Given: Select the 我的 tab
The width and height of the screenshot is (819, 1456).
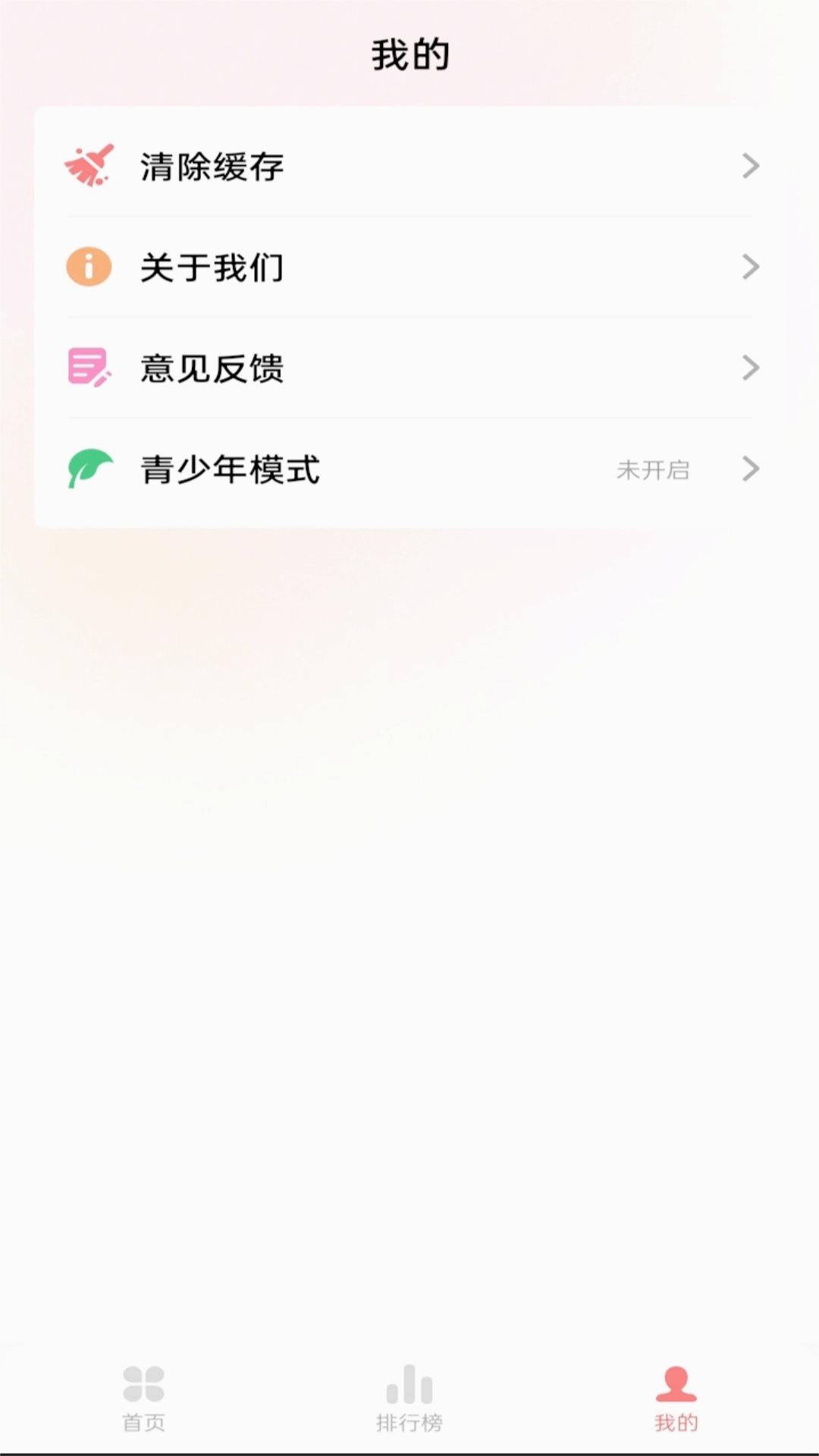Looking at the screenshot, I should point(676,1398).
